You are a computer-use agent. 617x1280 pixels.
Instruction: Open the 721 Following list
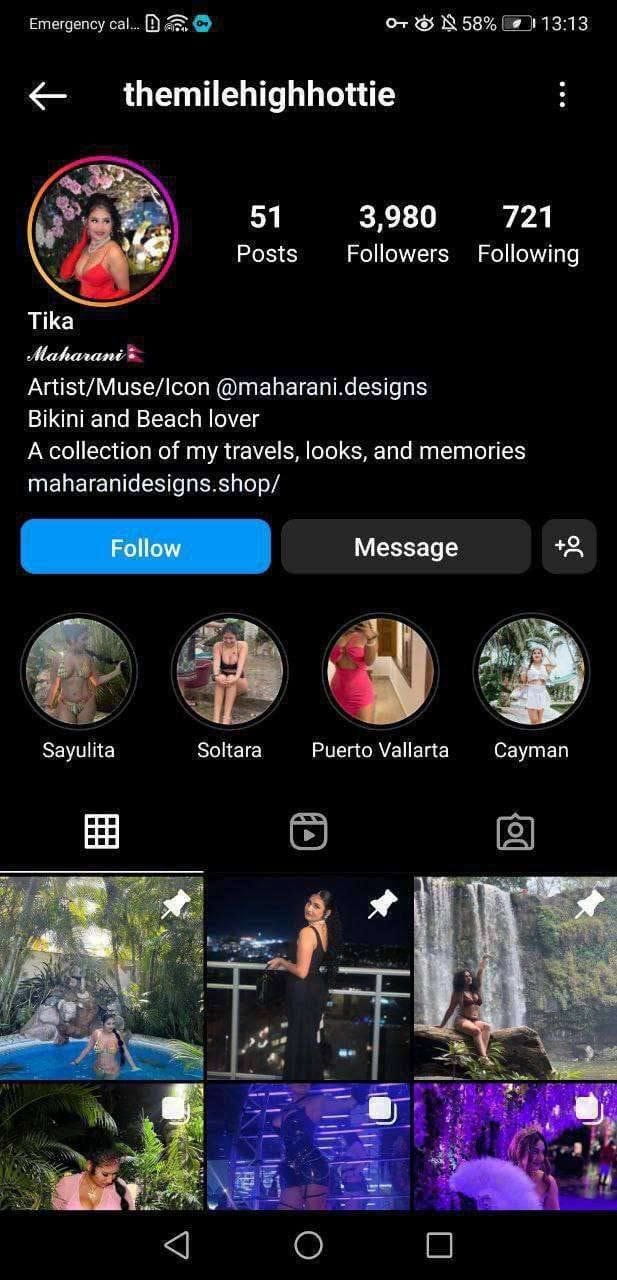pos(527,233)
